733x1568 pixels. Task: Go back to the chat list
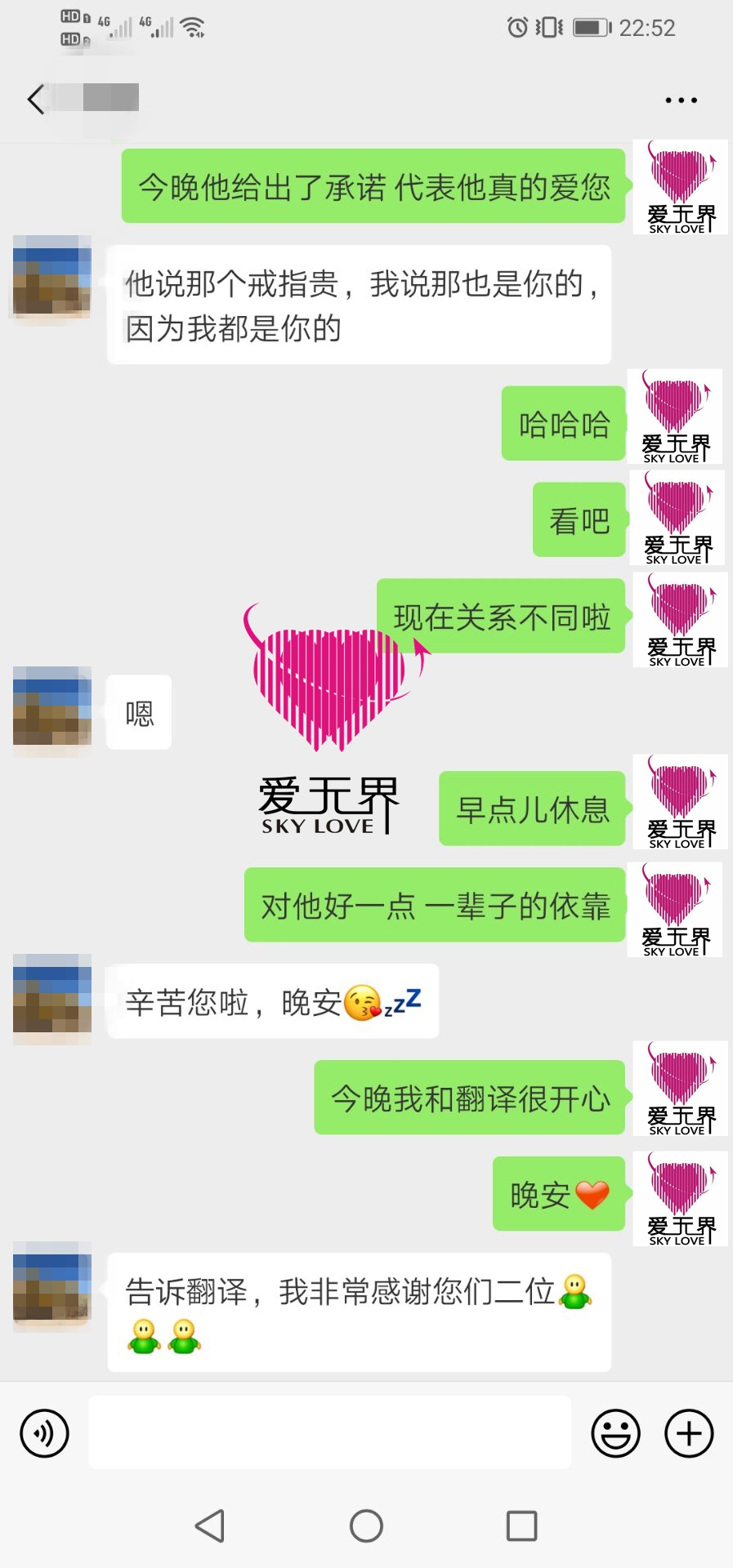tap(36, 100)
